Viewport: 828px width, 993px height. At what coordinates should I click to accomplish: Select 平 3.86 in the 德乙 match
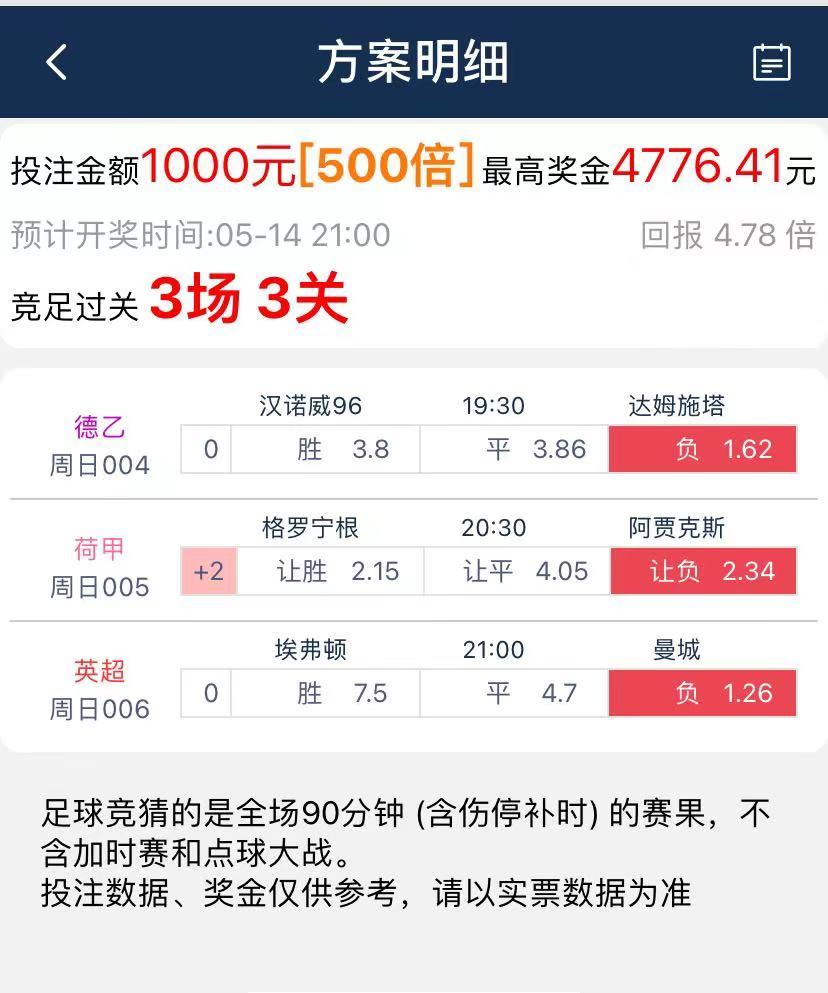pos(513,450)
